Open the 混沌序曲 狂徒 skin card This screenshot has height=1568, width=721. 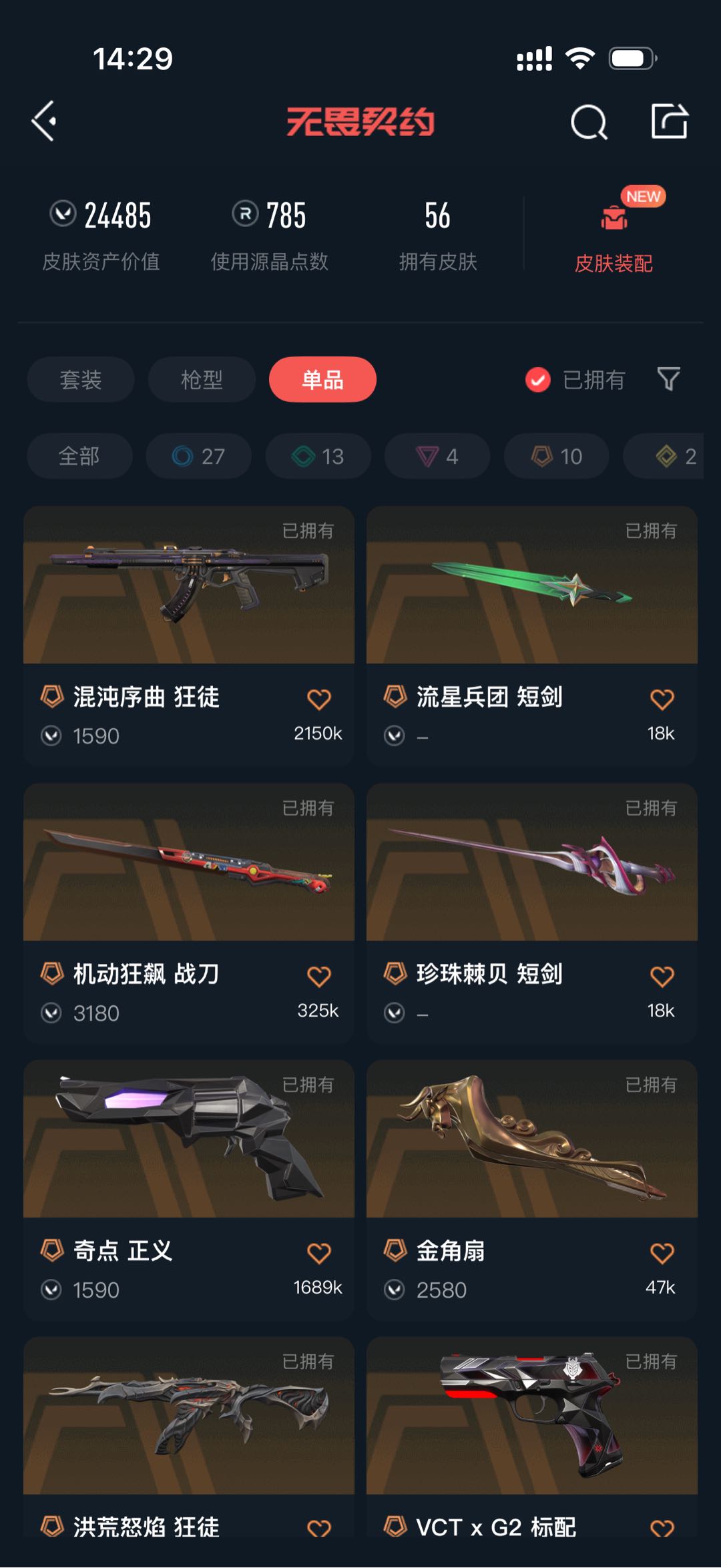click(189, 635)
